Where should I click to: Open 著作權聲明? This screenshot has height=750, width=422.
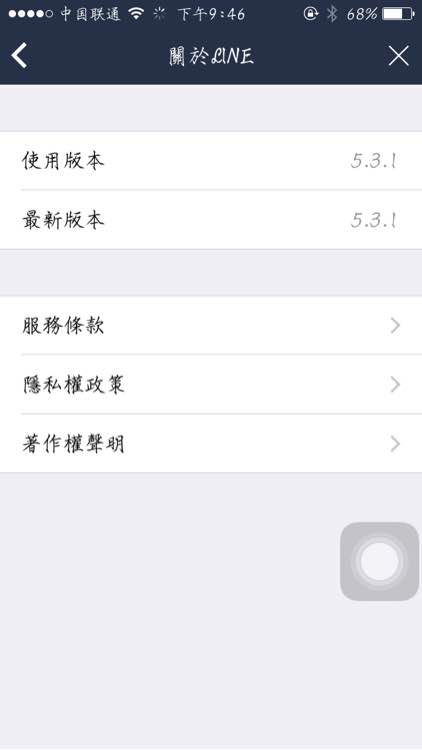point(211,443)
